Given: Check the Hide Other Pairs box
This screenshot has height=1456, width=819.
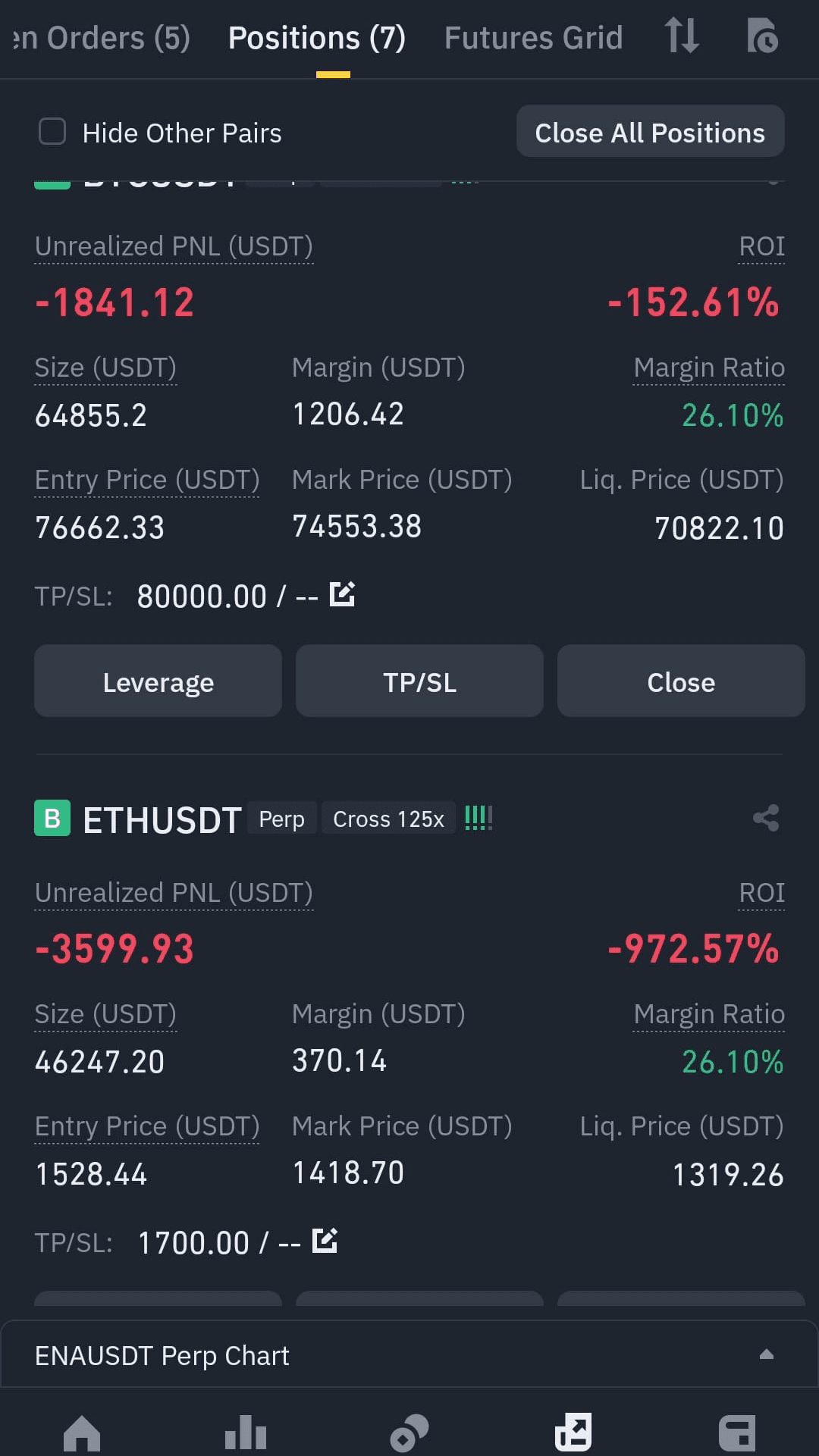Looking at the screenshot, I should pyautogui.click(x=52, y=132).
